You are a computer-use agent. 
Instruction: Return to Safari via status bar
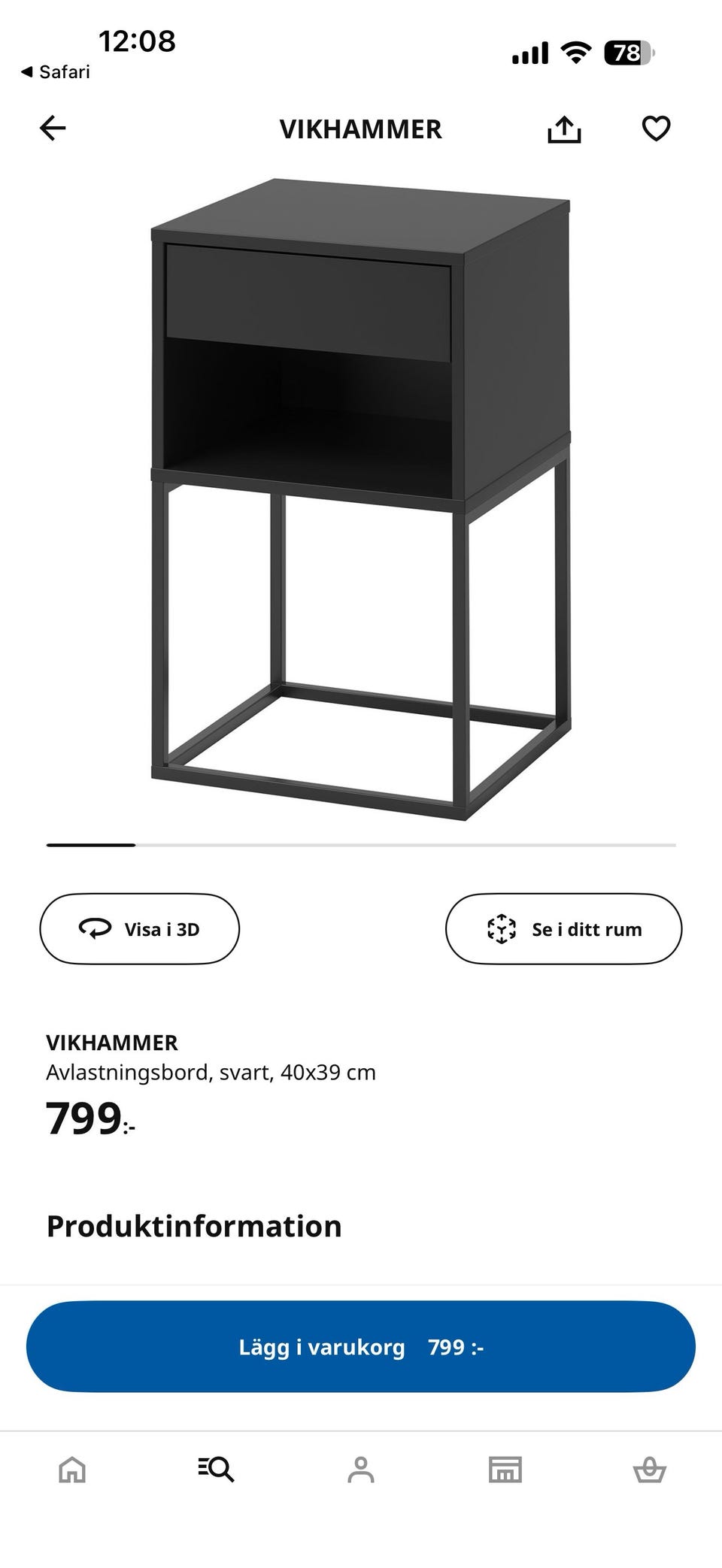pos(56,72)
